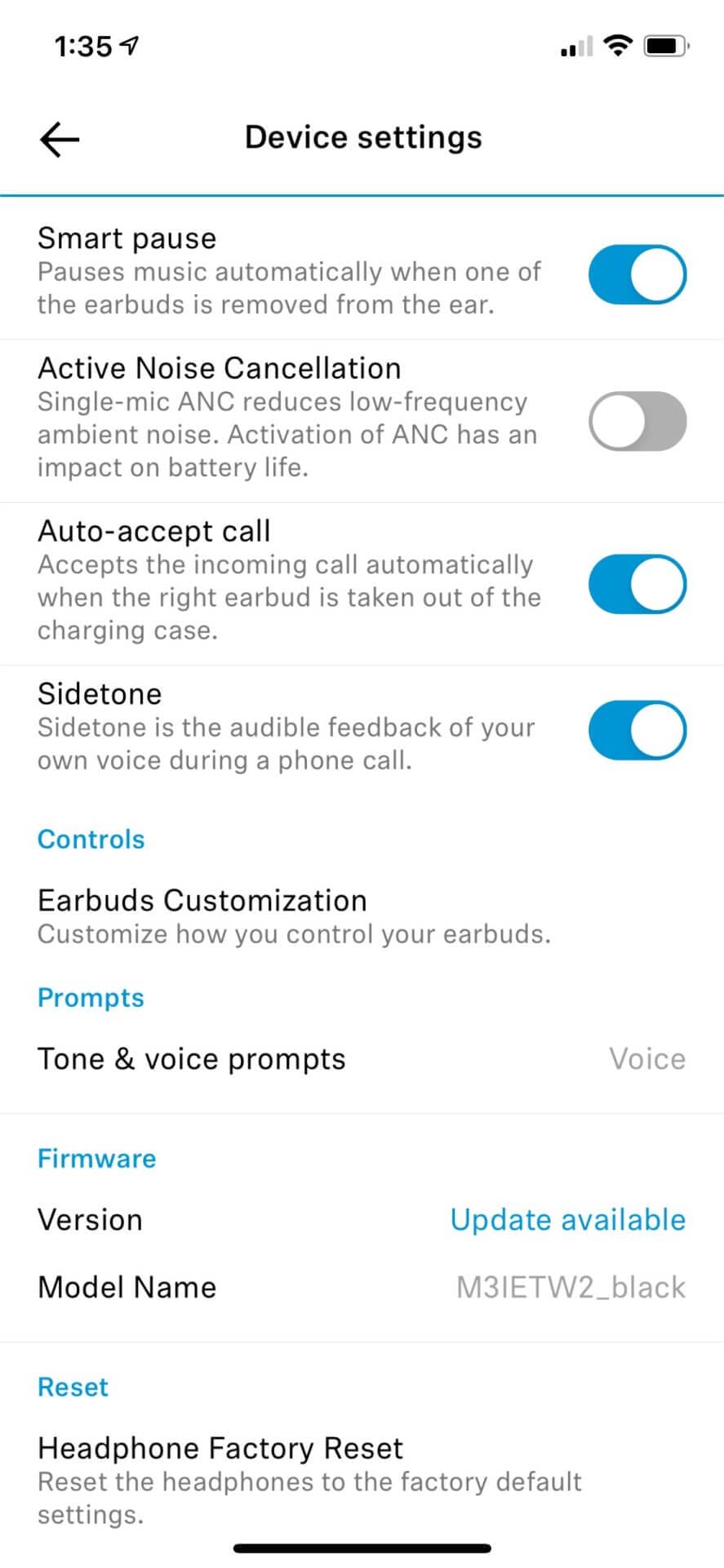Switch off Sidetone
Viewport: 724px width, 1568px height.
[637, 730]
